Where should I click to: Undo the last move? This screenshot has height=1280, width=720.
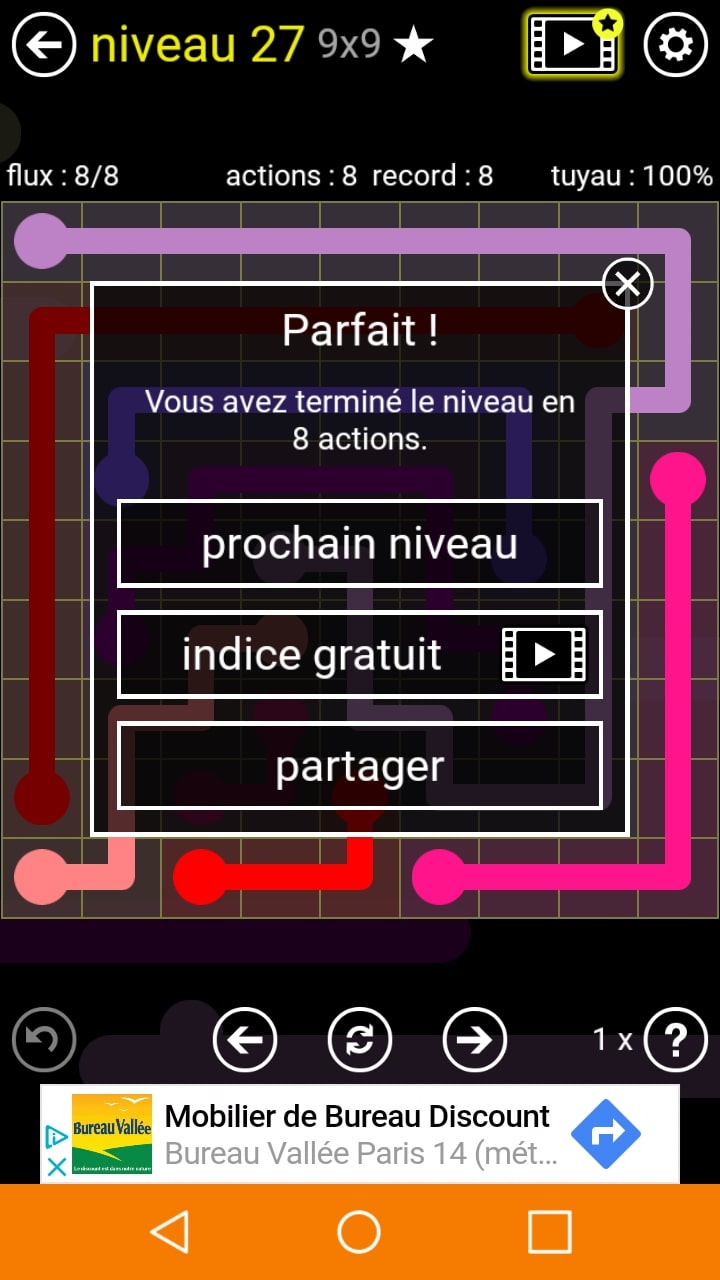[44, 1040]
